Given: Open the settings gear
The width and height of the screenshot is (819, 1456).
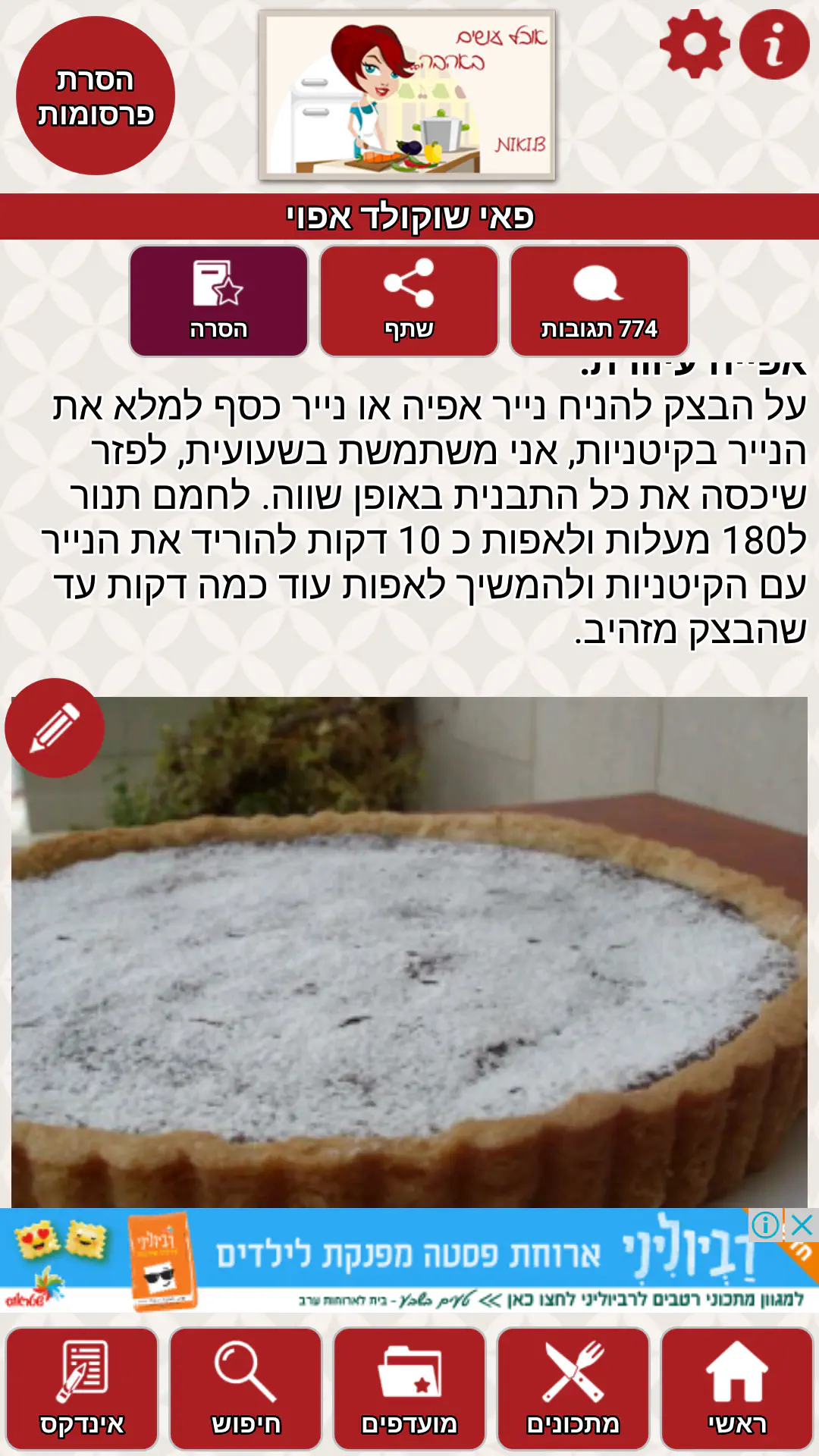Looking at the screenshot, I should [694, 44].
